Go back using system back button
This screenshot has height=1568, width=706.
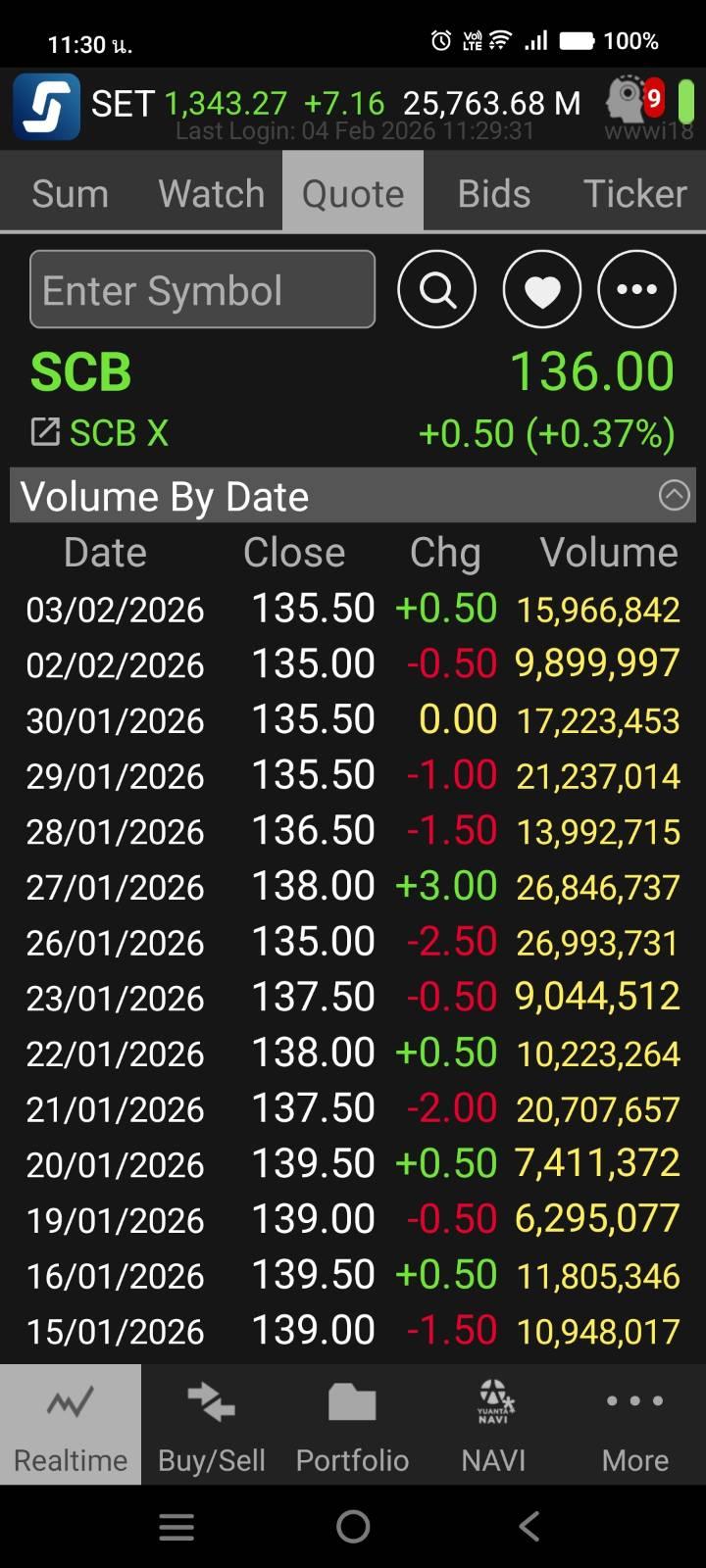(529, 1526)
